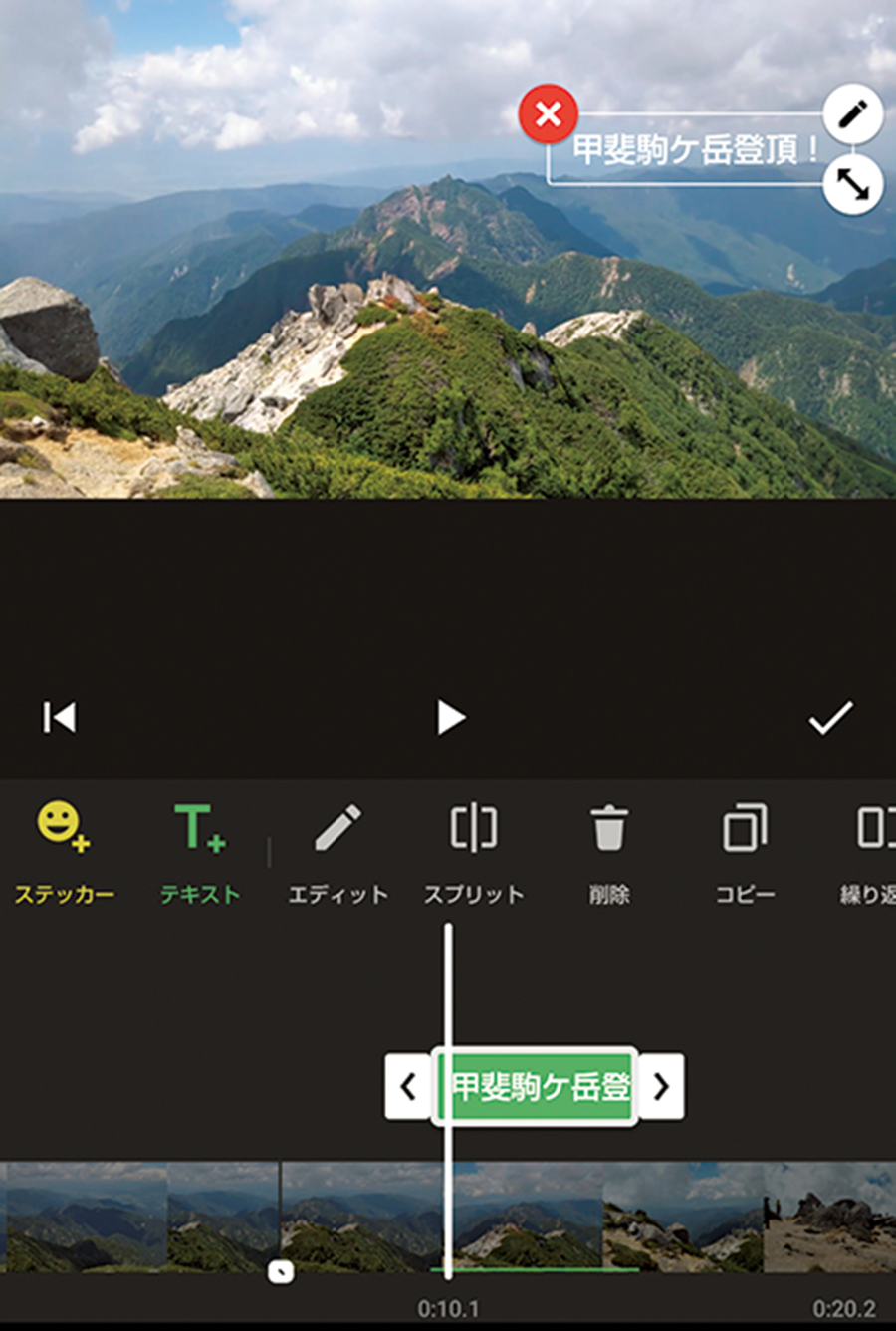Play the video preview

(450, 717)
